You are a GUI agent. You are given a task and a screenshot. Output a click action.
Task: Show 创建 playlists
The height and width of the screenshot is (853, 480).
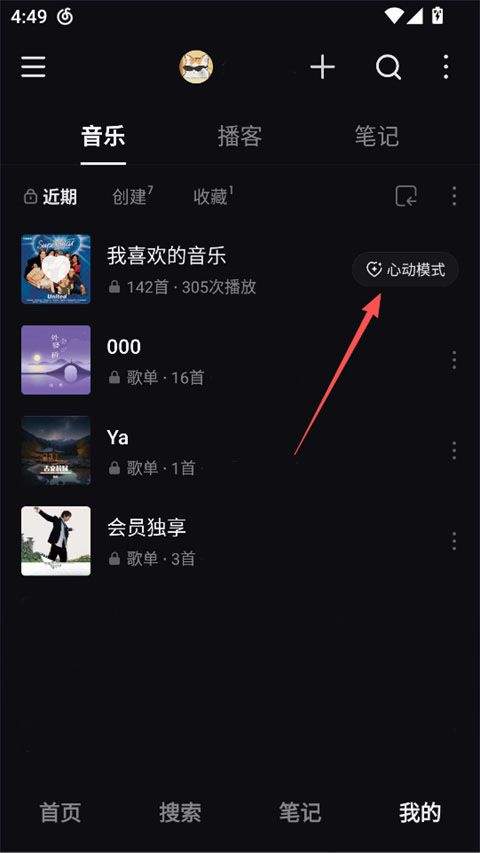click(x=132, y=196)
